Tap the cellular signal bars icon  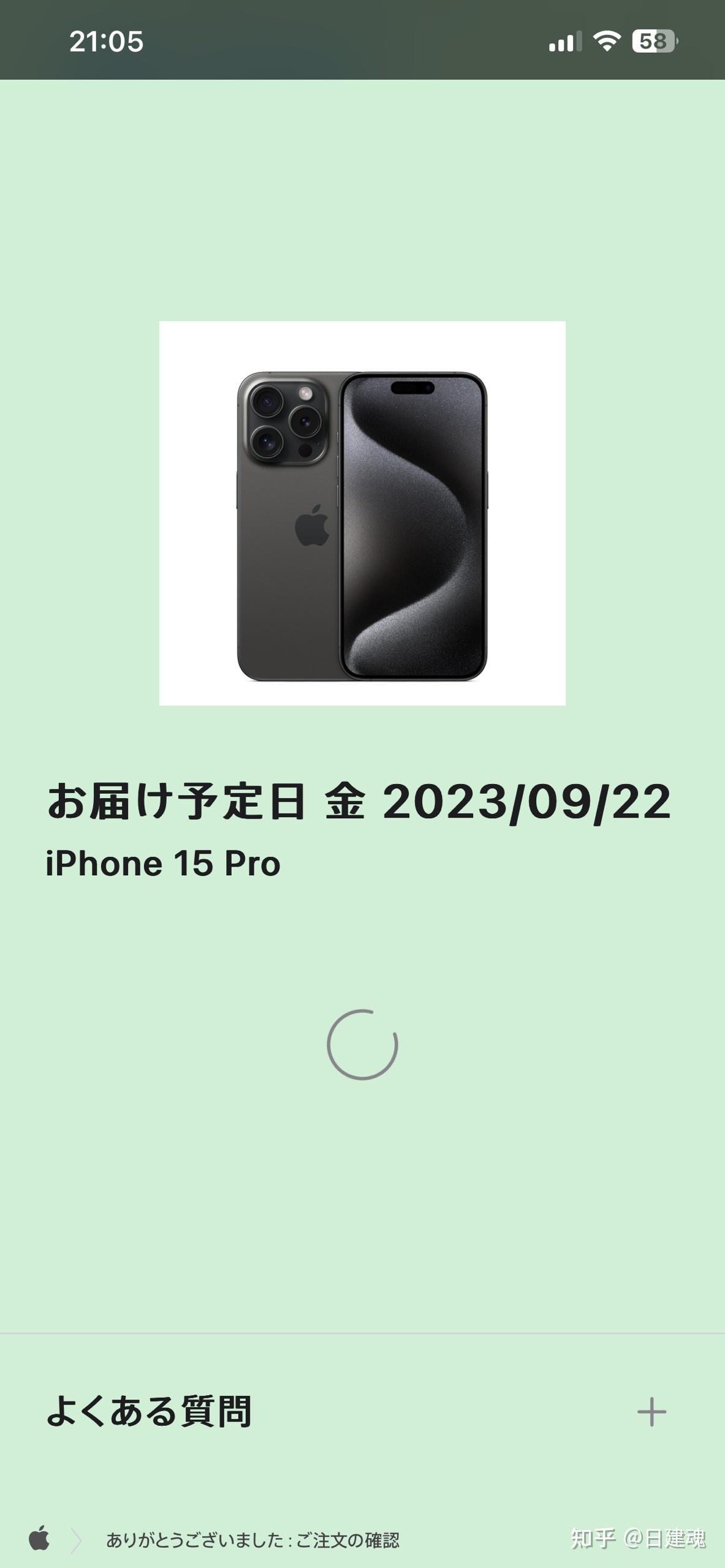click(x=567, y=40)
